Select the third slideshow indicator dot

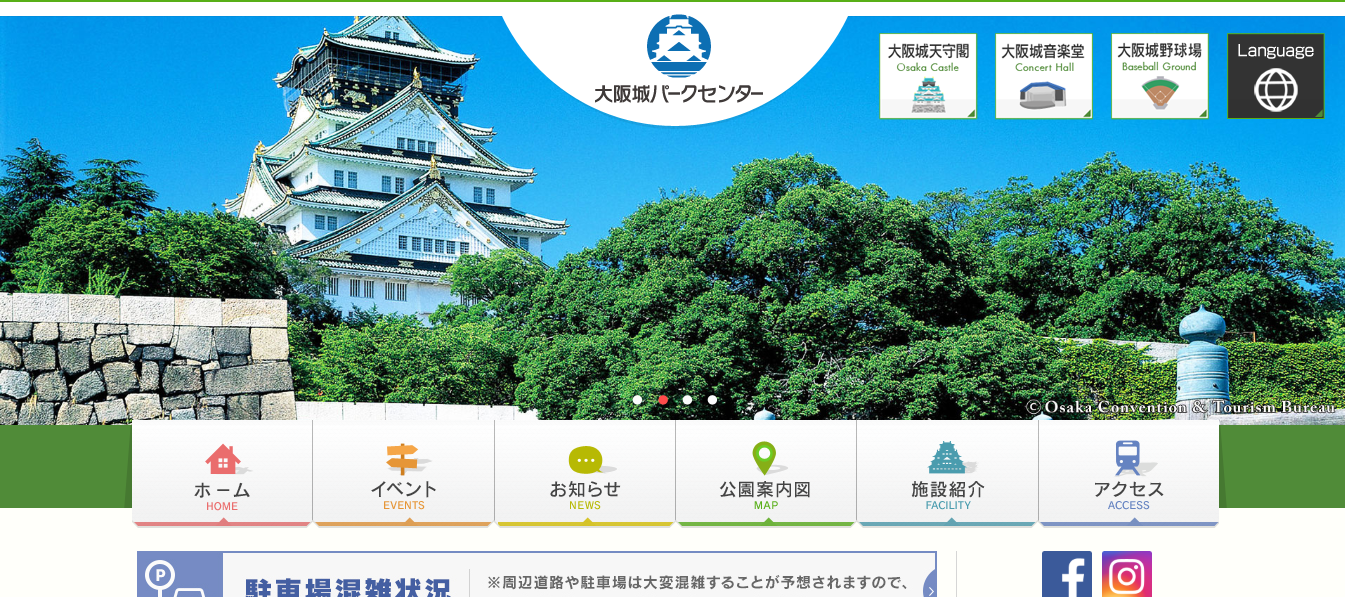687,400
